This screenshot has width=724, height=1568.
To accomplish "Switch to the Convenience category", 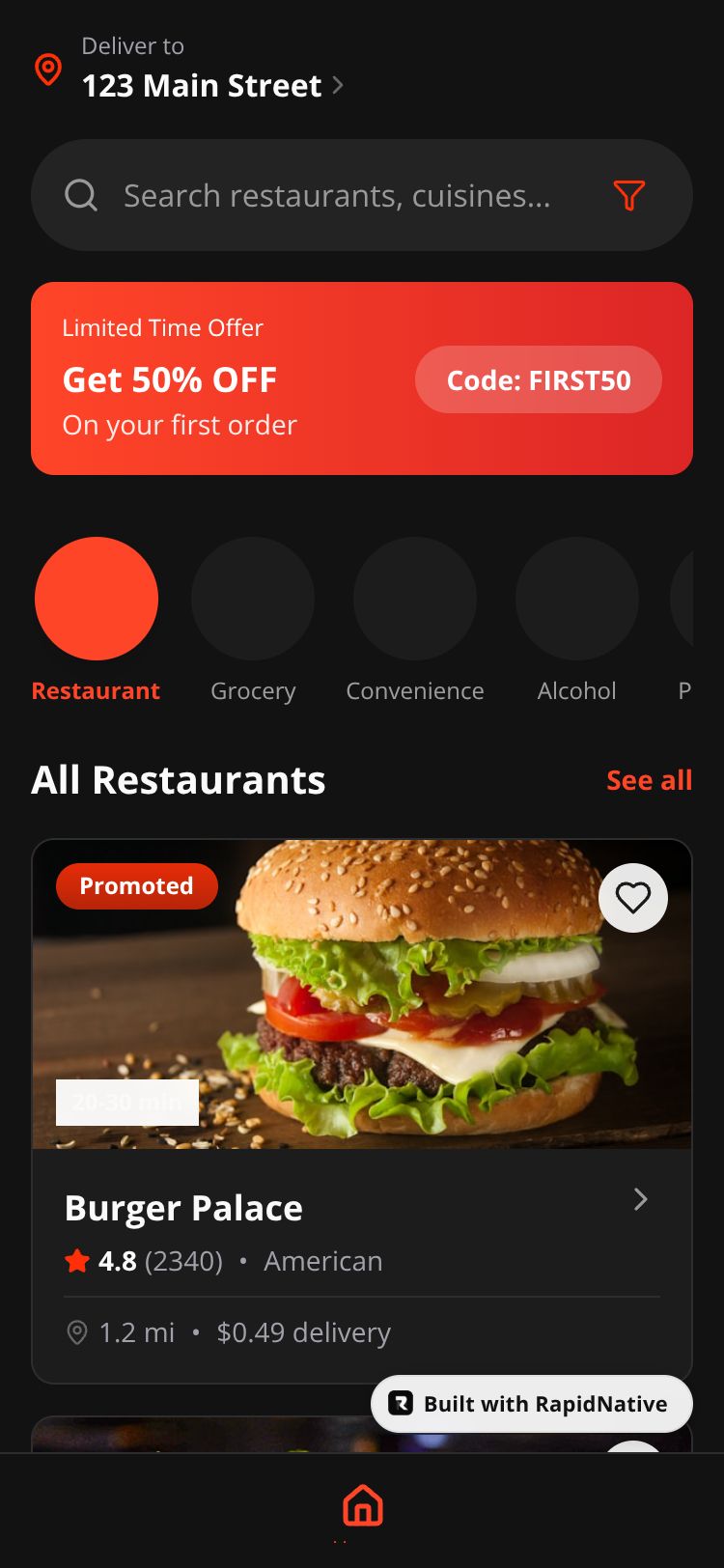I will [x=415, y=600].
